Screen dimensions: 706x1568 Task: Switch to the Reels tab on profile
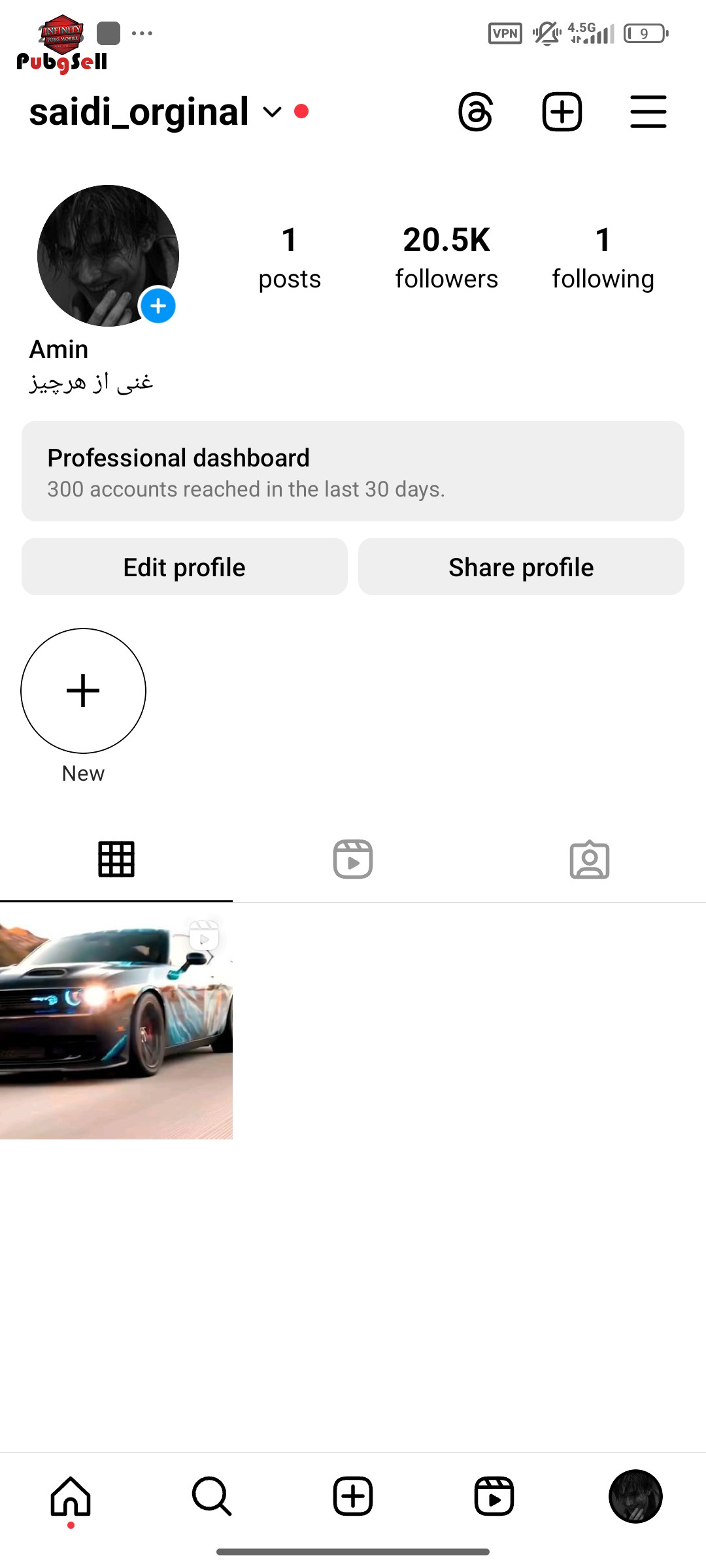(x=353, y=859)
